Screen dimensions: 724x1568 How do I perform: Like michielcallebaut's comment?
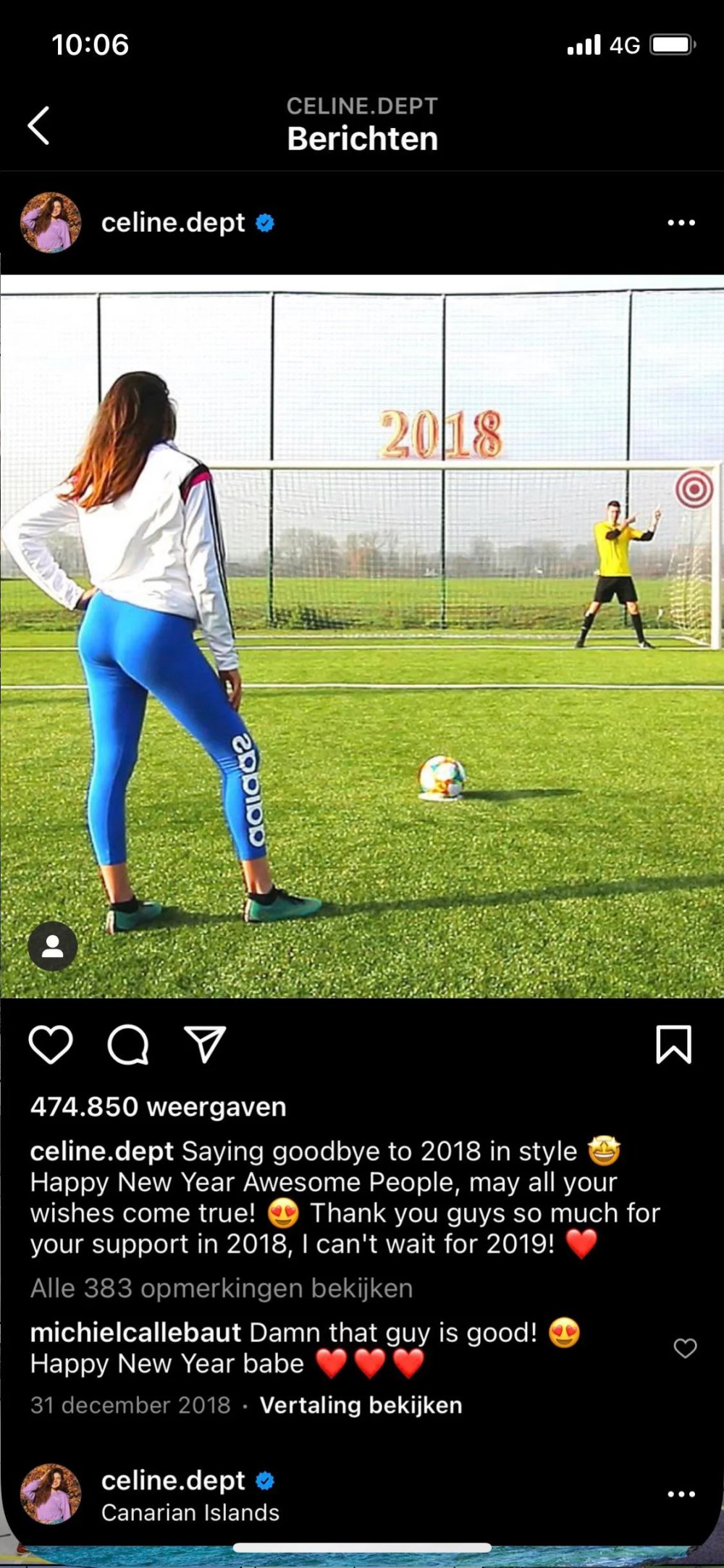pos(685,1348)
